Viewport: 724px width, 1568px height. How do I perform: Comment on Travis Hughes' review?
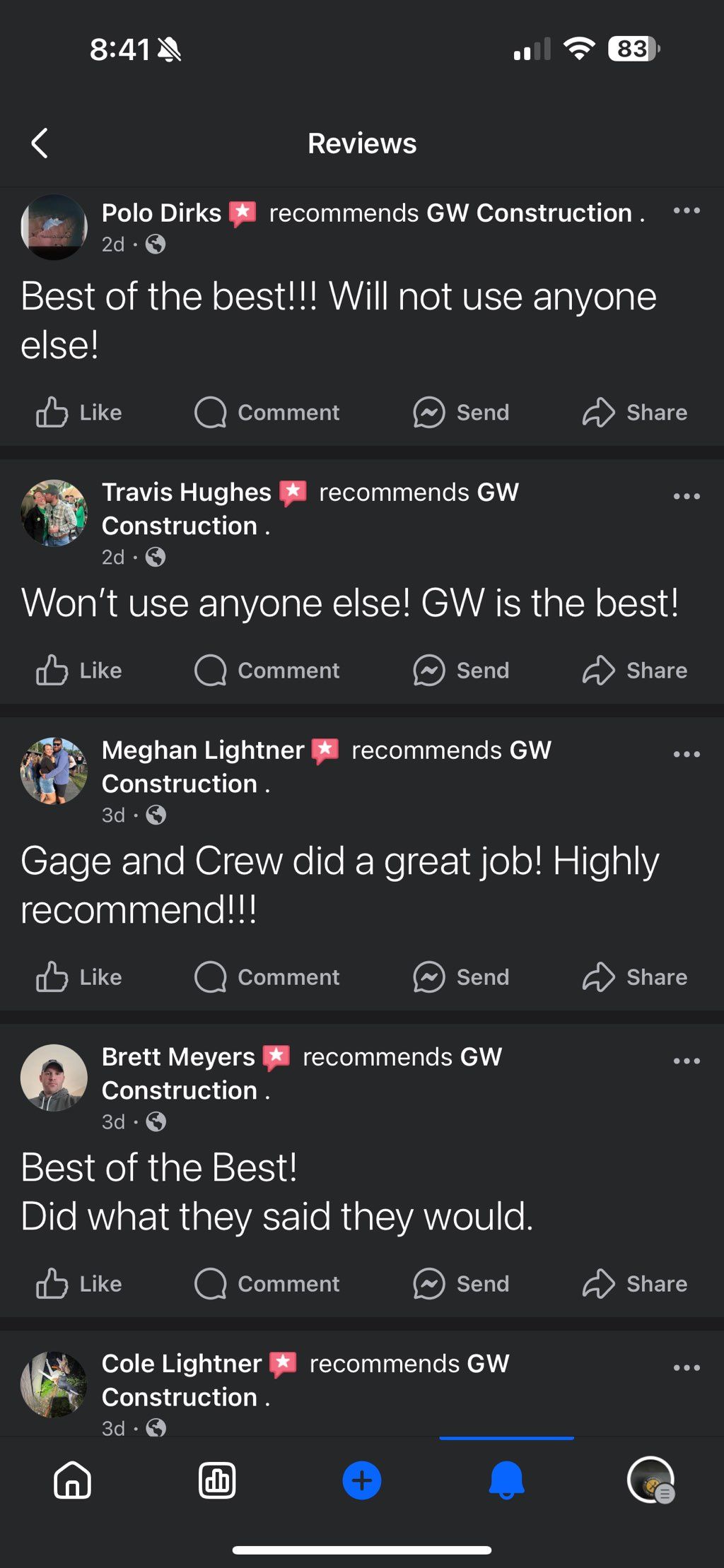click(267, 670)
